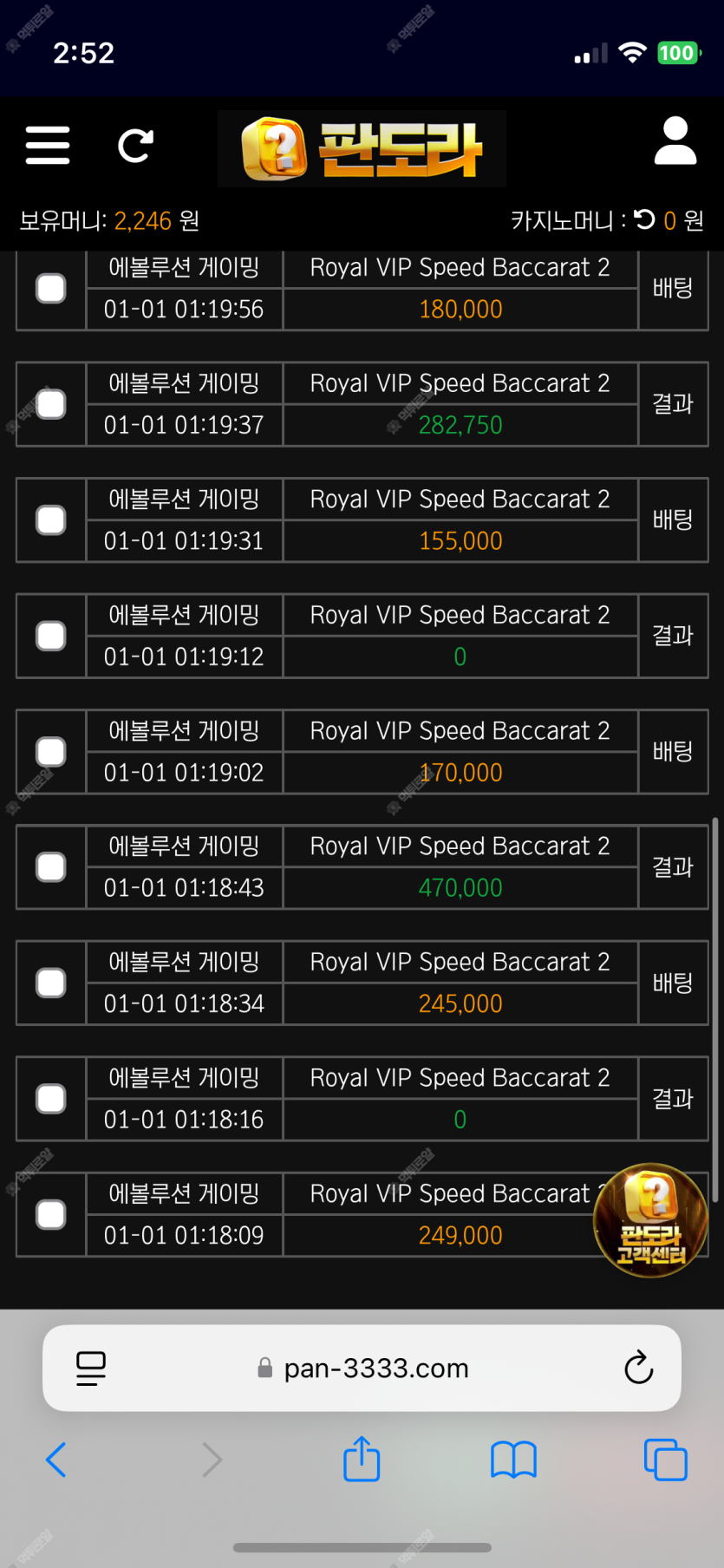Tick the checkbox for the 01:18:16 result
This screenshot has height=1568, width=724.
point(51,1099)
